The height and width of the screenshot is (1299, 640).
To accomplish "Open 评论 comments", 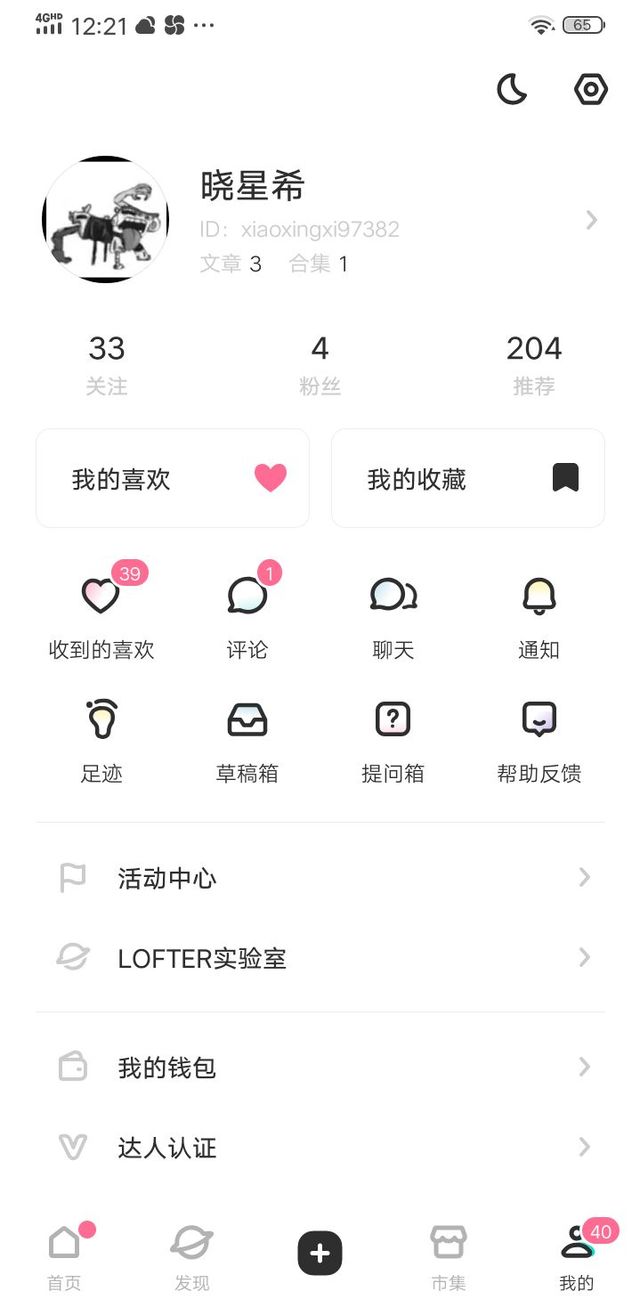I will (x=247, y=612).
